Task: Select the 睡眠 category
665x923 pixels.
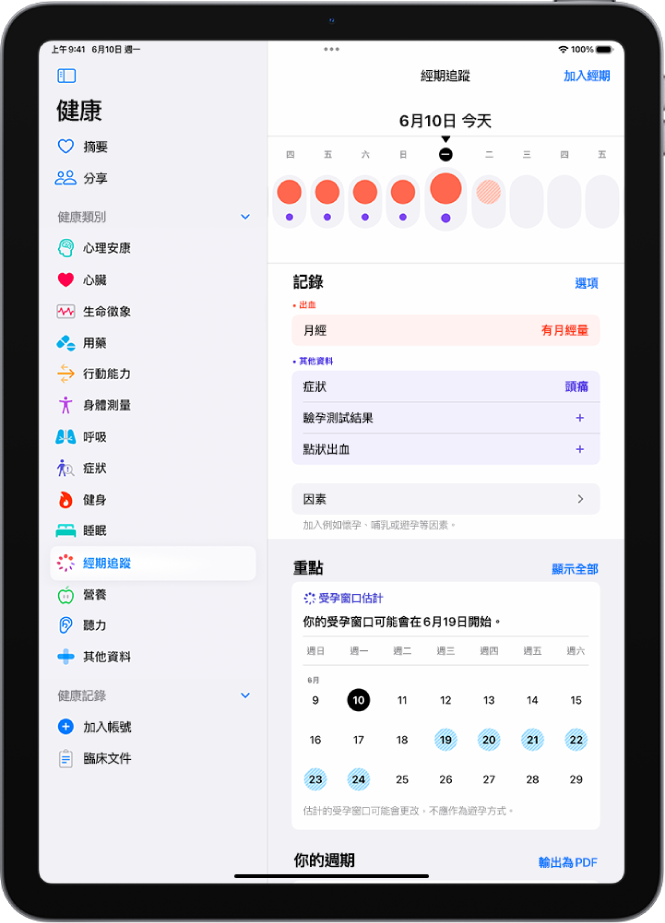Action: click(x=95, y=531)
